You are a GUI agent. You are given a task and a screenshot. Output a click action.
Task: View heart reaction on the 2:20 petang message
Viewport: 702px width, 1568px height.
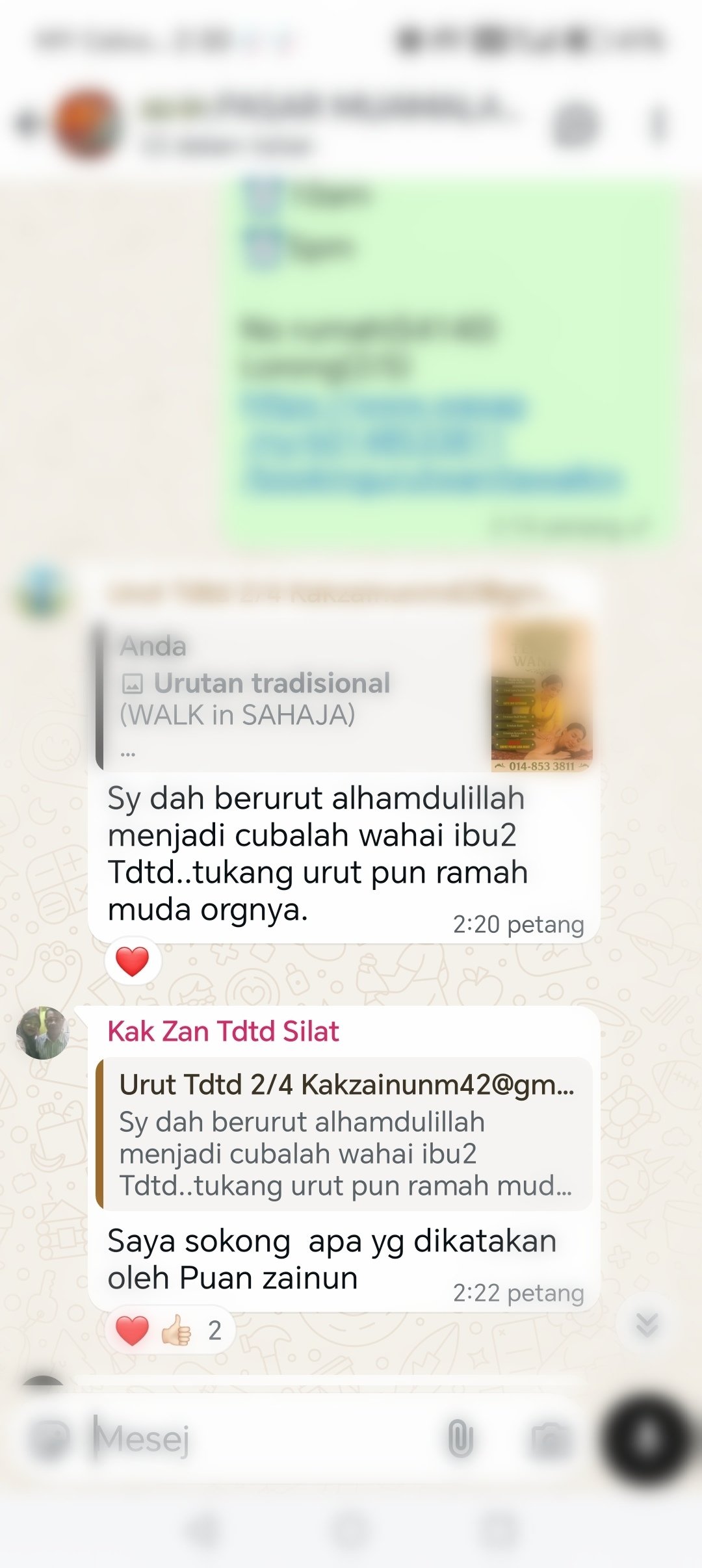(x=133, y=961)
